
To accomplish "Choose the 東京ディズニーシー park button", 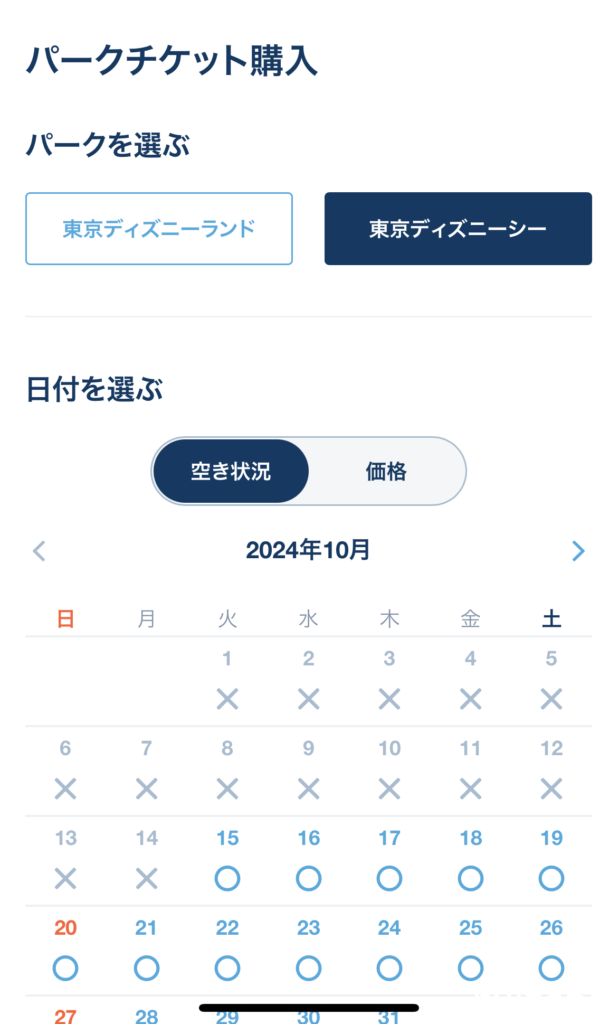I will 458,229.
